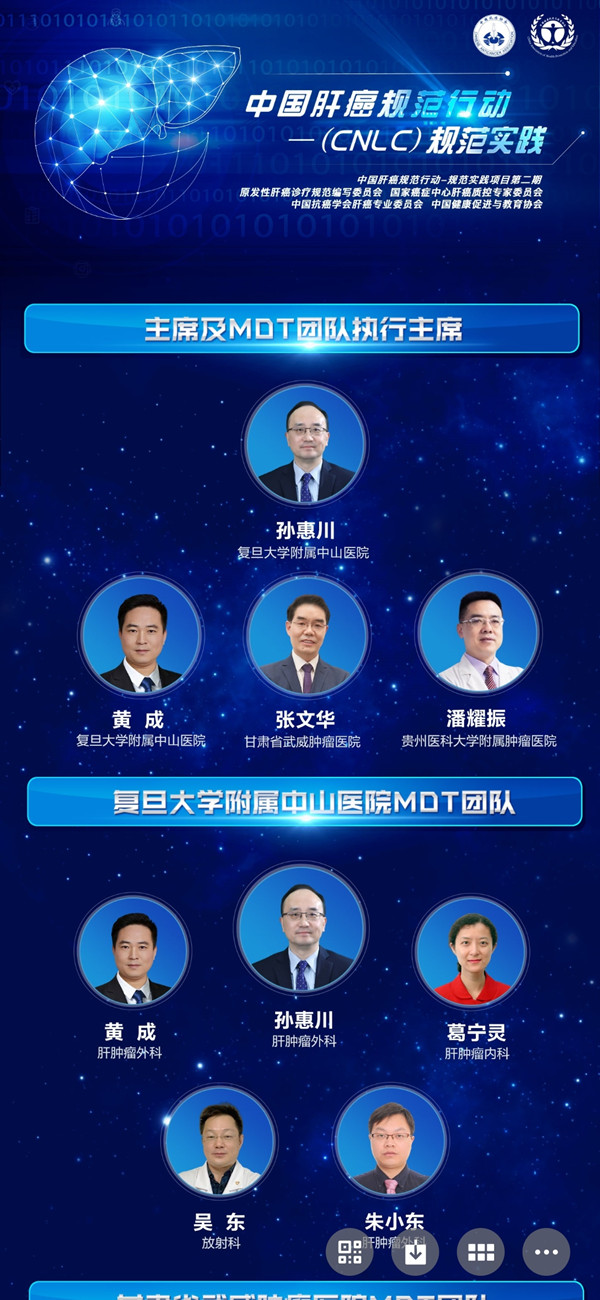This screenshot has width=600, height=1300.
Task: Open the three-dot more options menu
Action: (546, 1251)
